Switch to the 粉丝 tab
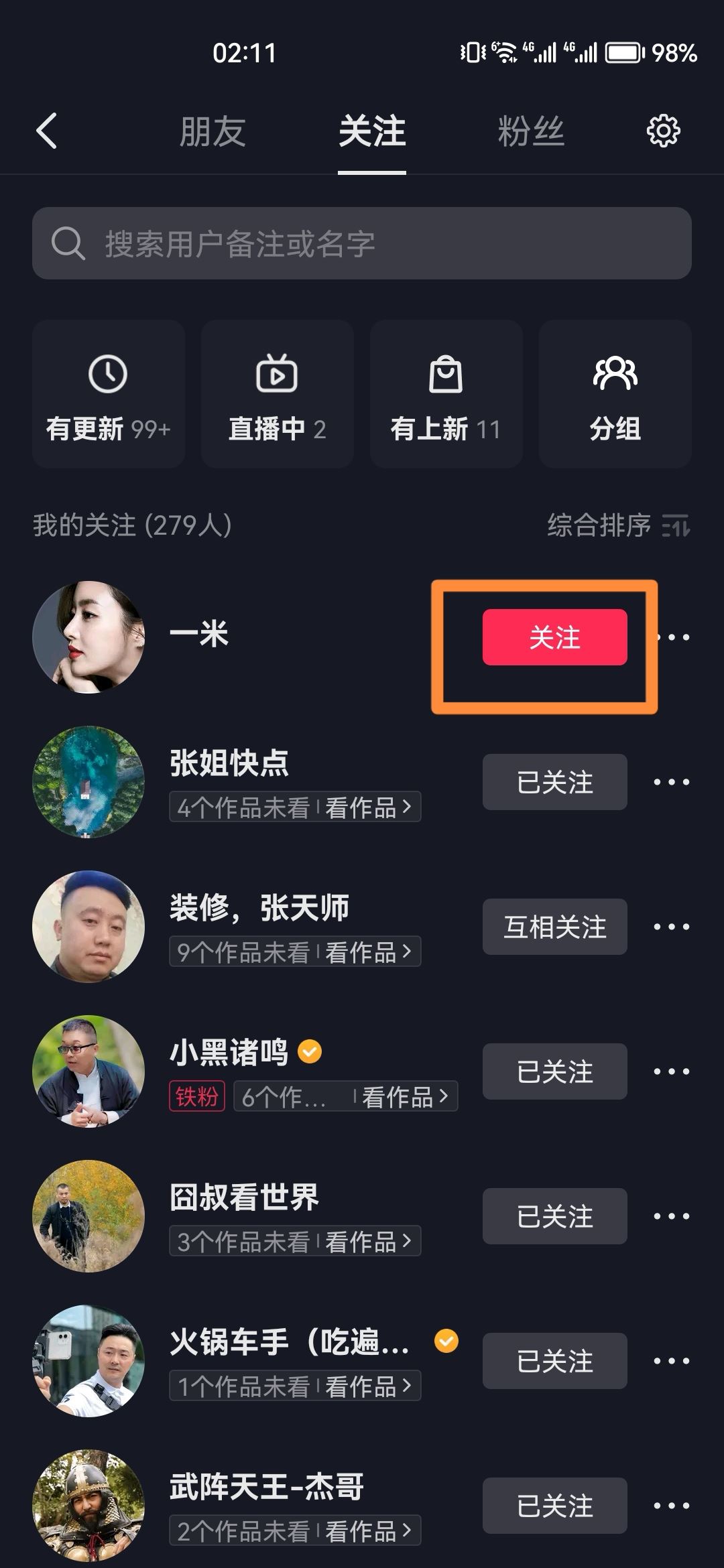The height and width of the screenshot is (1568, 724). [530, 131]
